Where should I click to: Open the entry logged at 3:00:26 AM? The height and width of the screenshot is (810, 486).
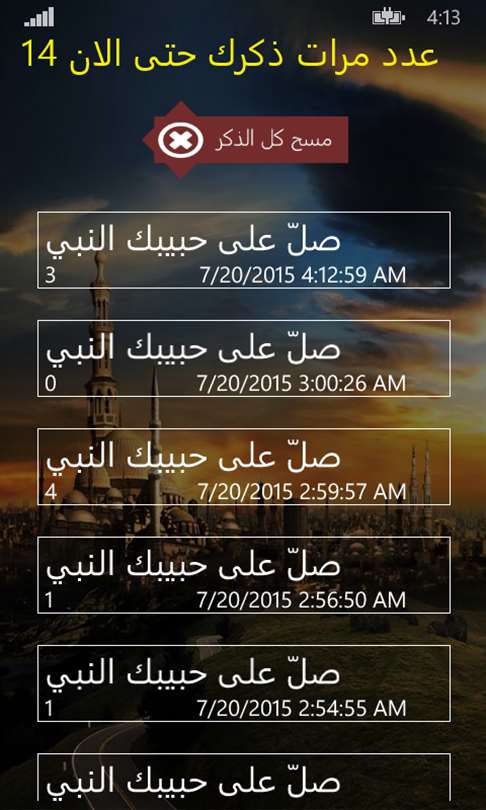tap(244, 359)
